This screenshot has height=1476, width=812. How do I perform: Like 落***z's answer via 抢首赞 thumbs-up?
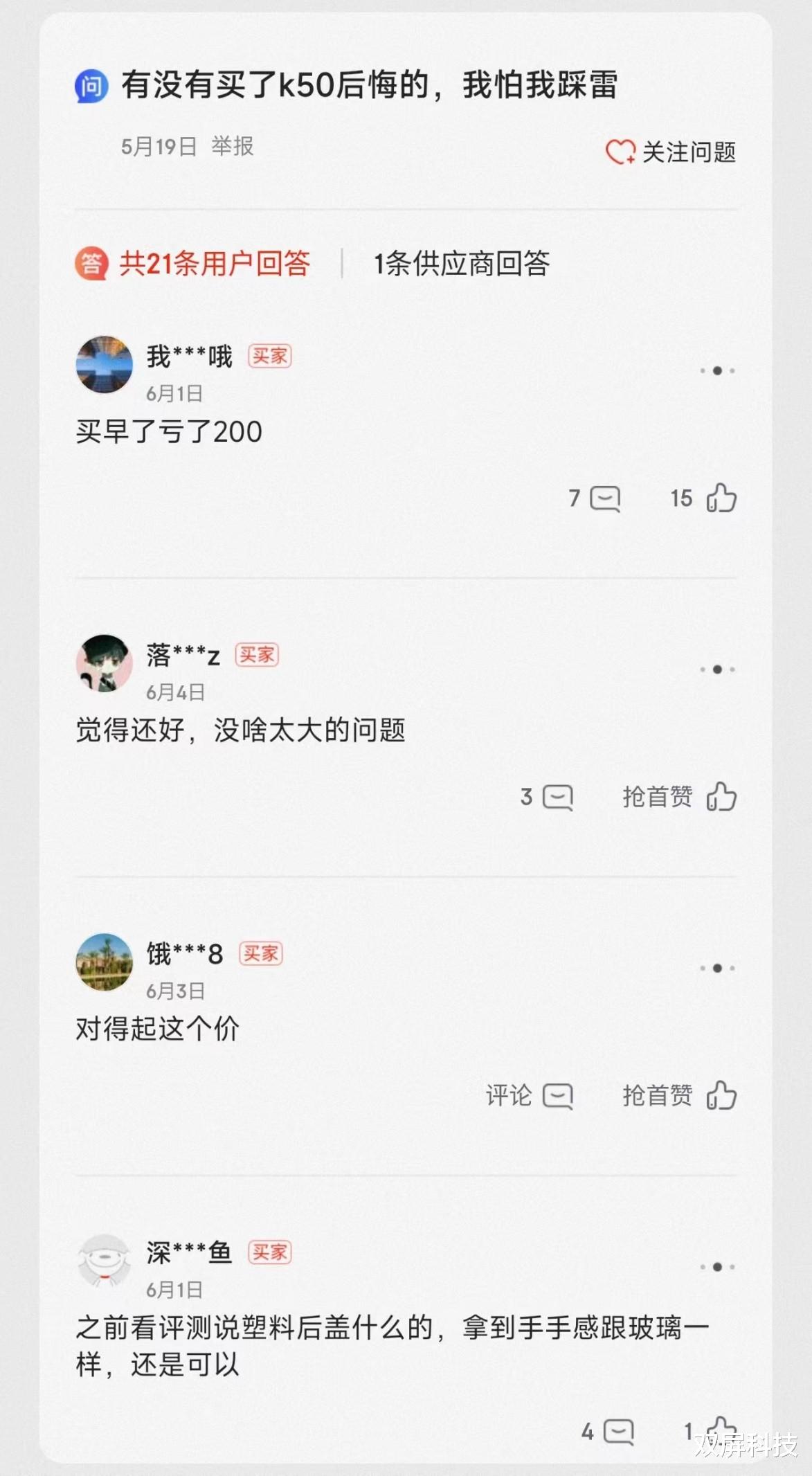723,798
